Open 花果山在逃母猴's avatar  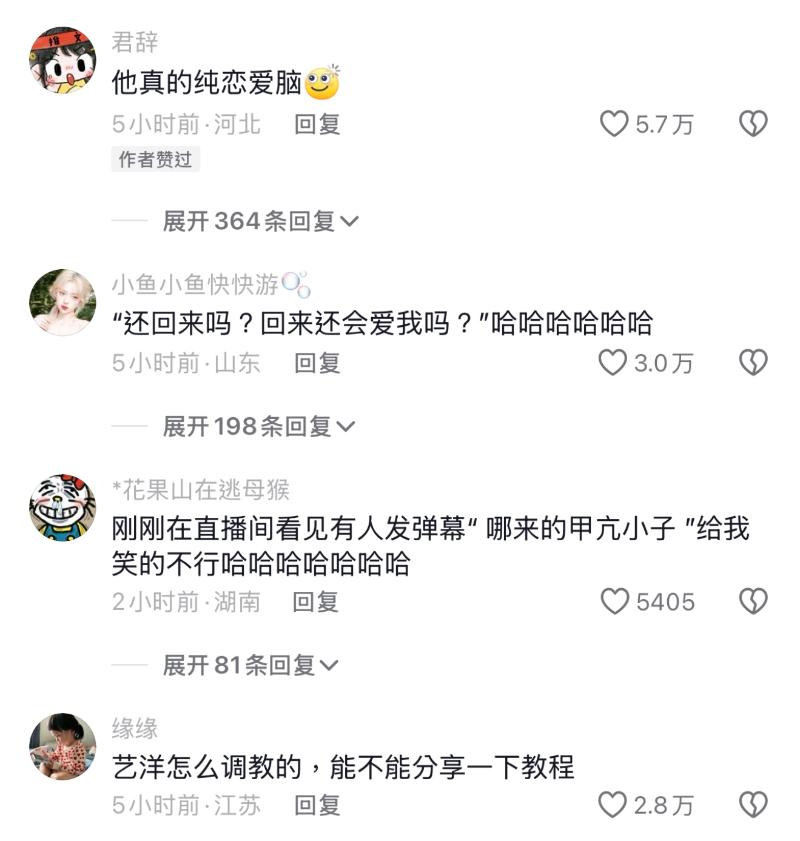point(62,508)
